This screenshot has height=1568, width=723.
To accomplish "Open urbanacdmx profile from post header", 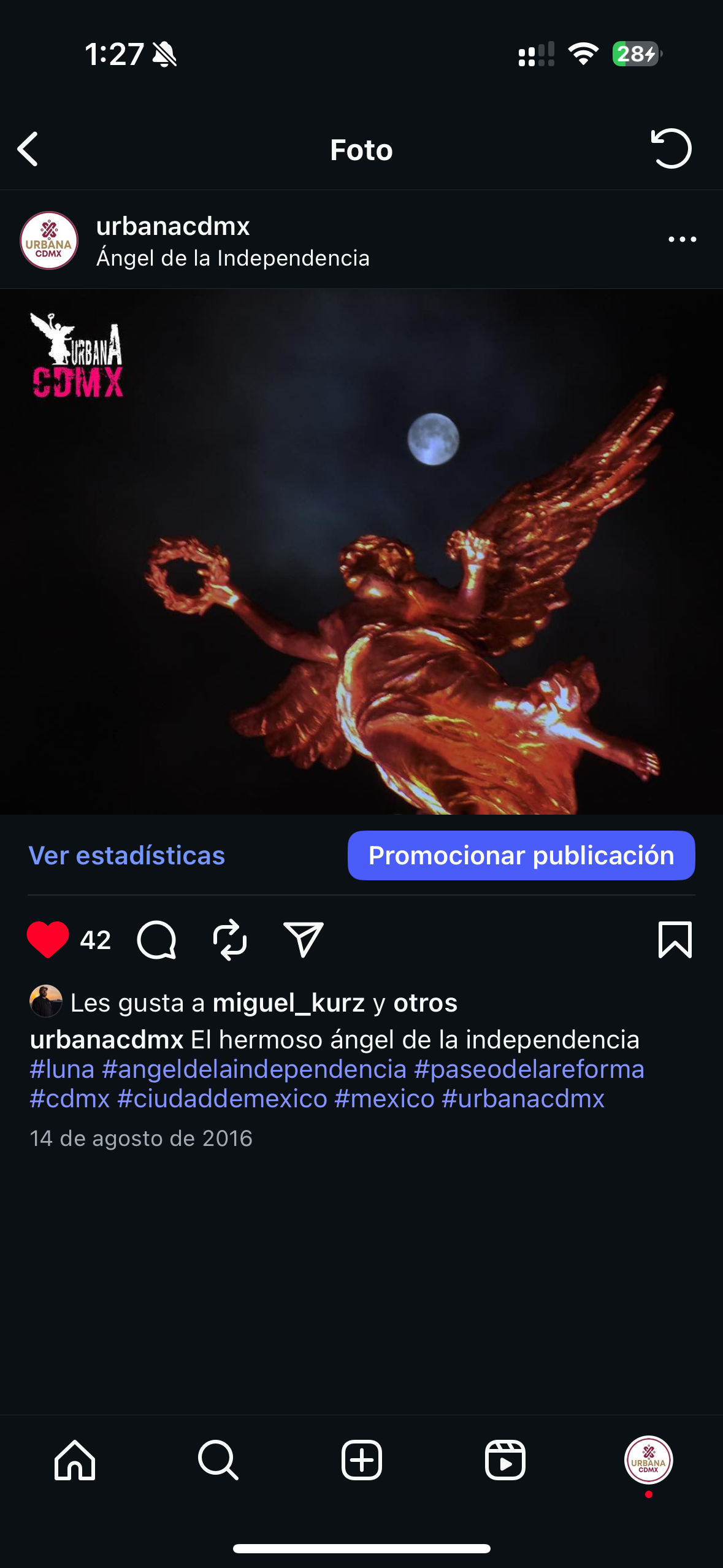I will [x=173, y=226].
